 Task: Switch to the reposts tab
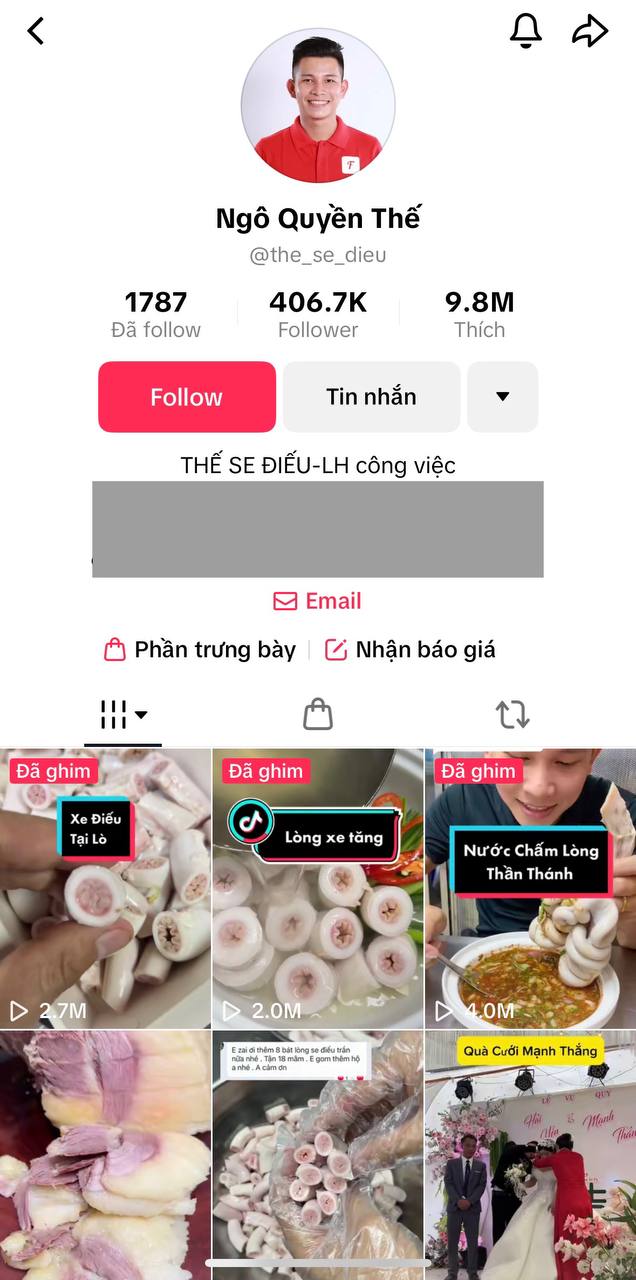click(512, 714)
